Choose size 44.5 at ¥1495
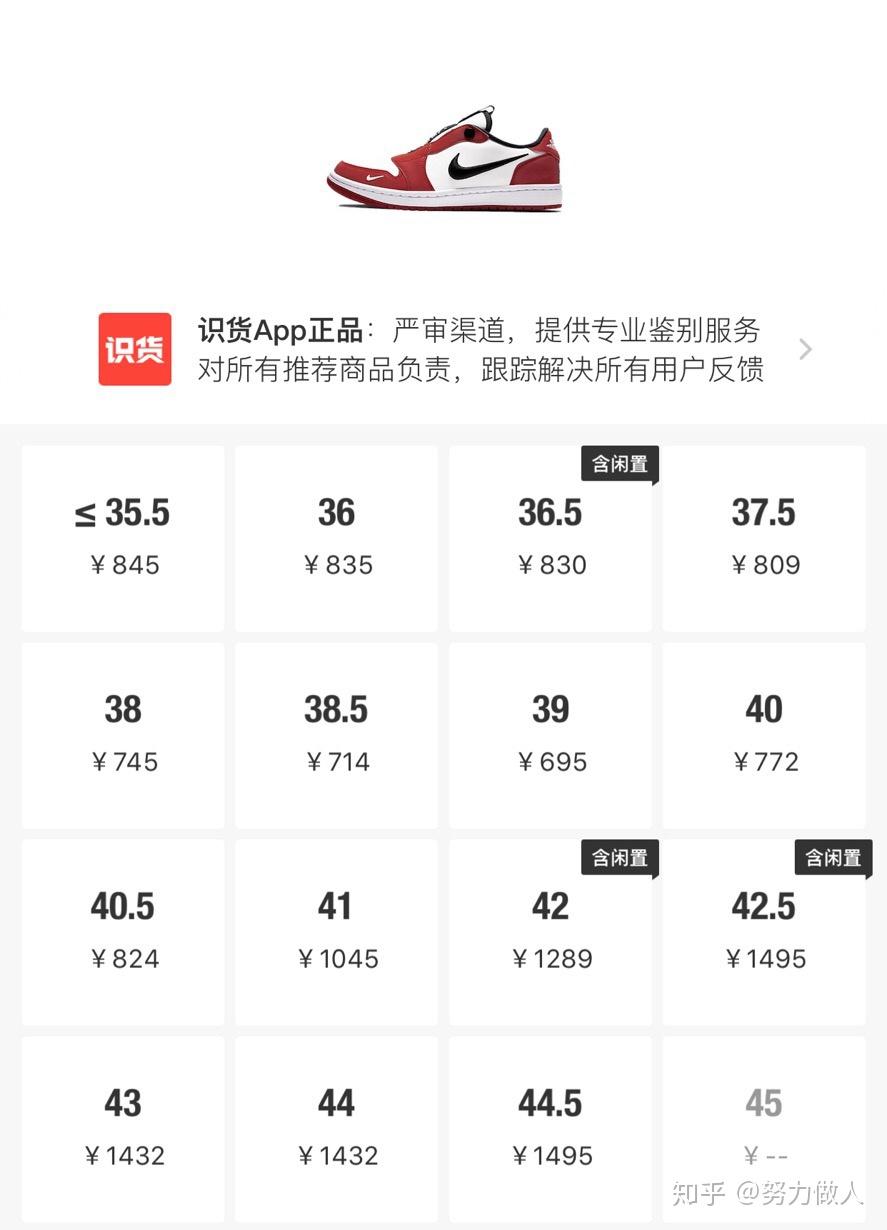 pyautogui.click(x=551, y=1129)
